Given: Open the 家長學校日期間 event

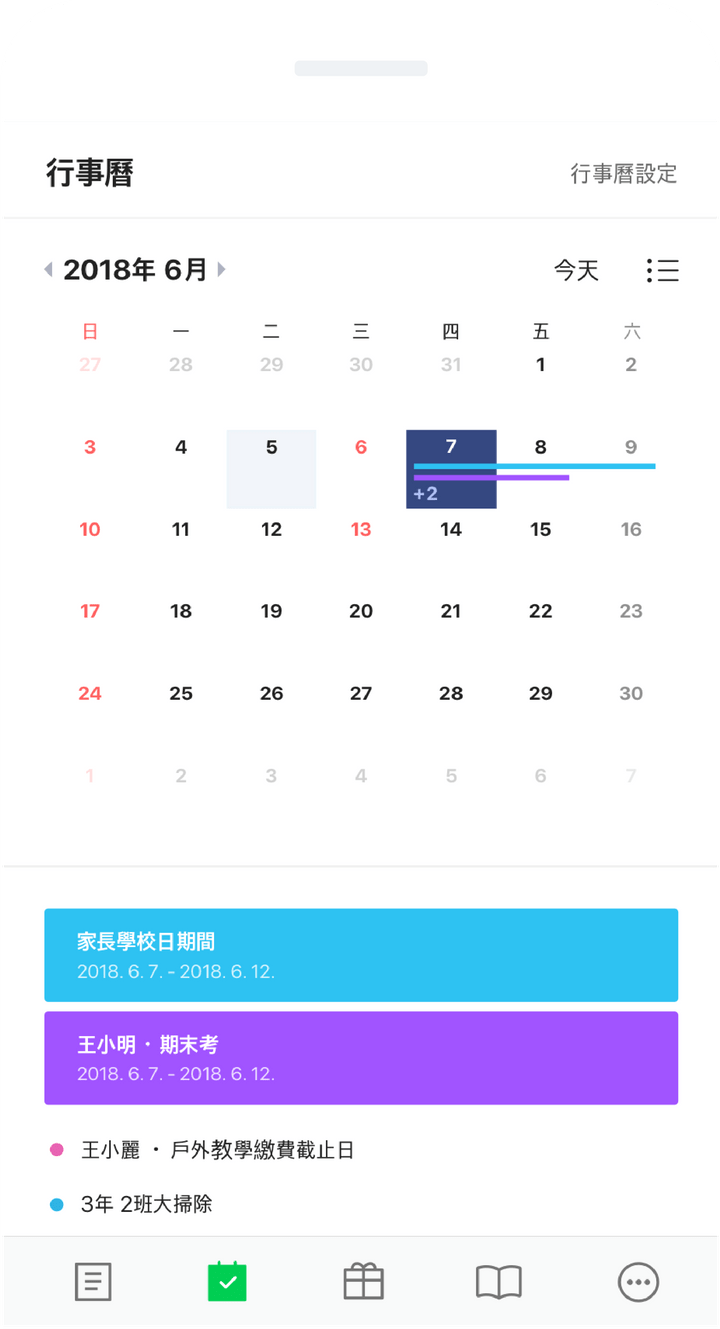Looking at the screenshot, I should click(361, 954).
